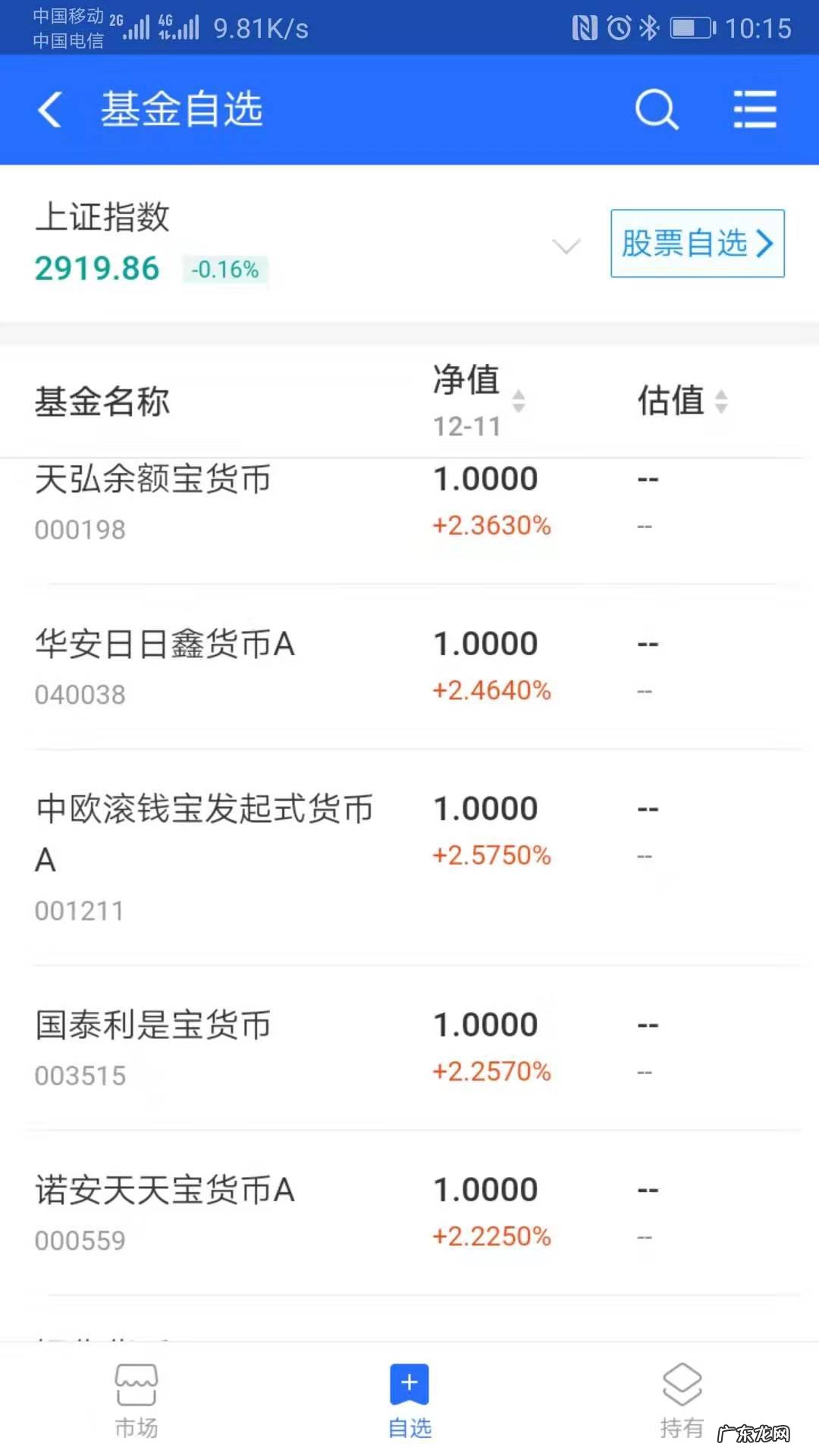The height and width of the screenshot is (1456, 819).
Task: Collapse the index panel dropdown arrow
Action: pos(565,247)
